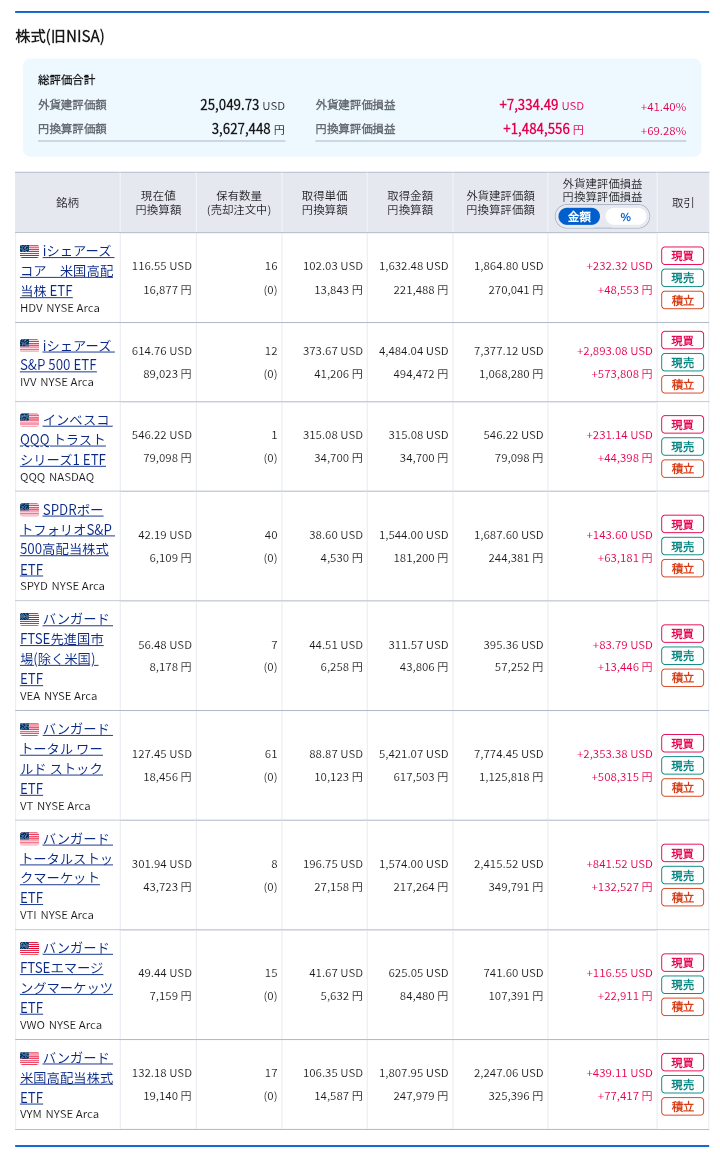Viewport: 720px width, 1156px height.
Task: Tap 積立 for VT
Action: coord(682,787)
